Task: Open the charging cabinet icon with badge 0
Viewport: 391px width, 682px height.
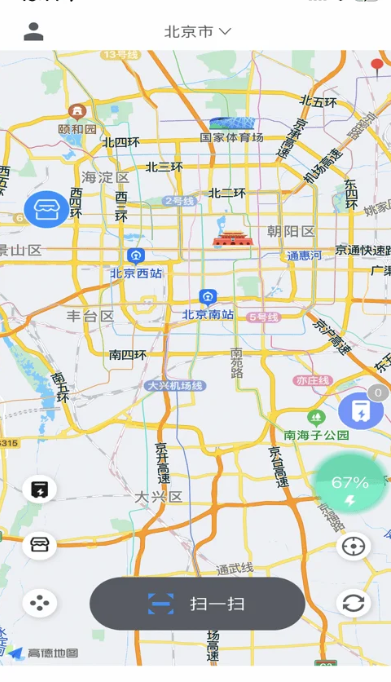Action: [361, 411]
